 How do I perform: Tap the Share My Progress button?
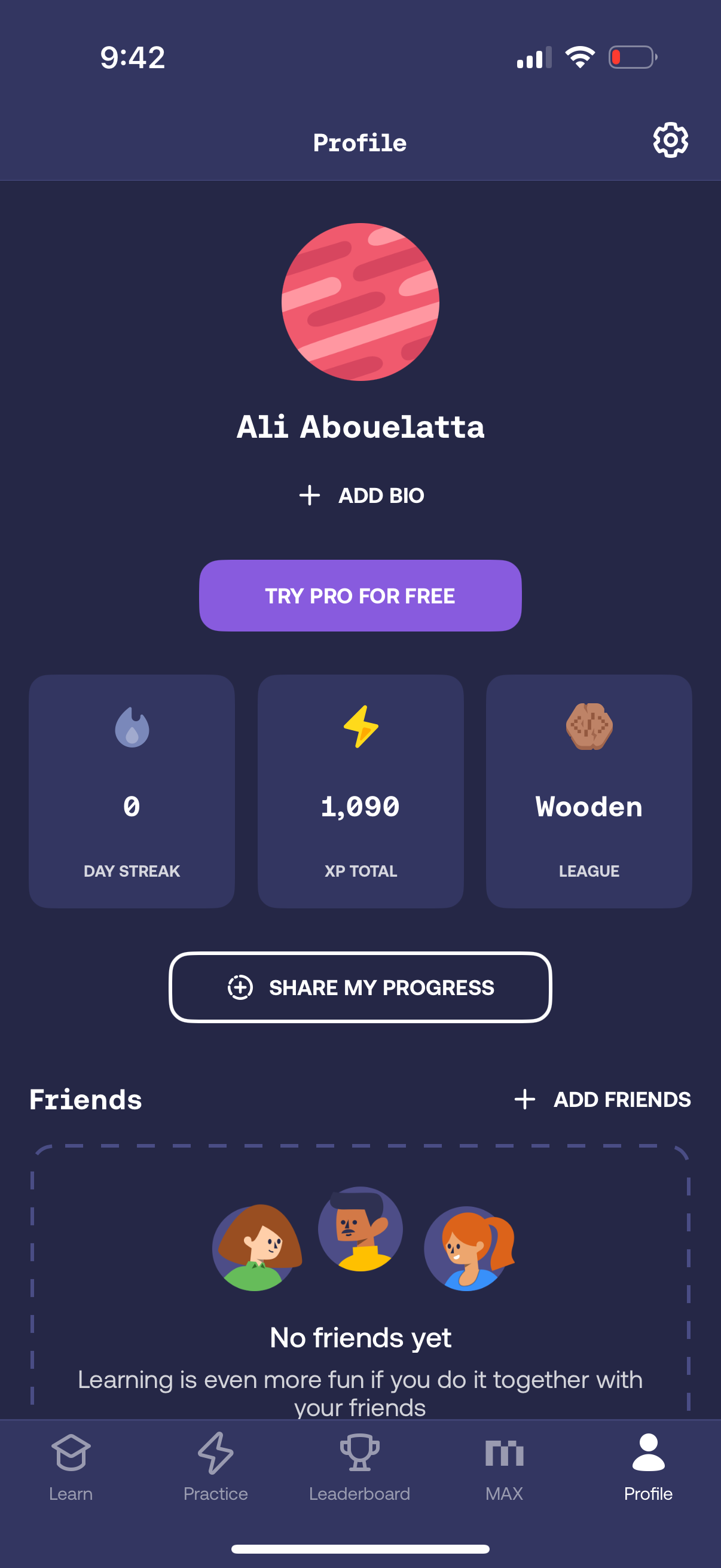tap(360, 987)
